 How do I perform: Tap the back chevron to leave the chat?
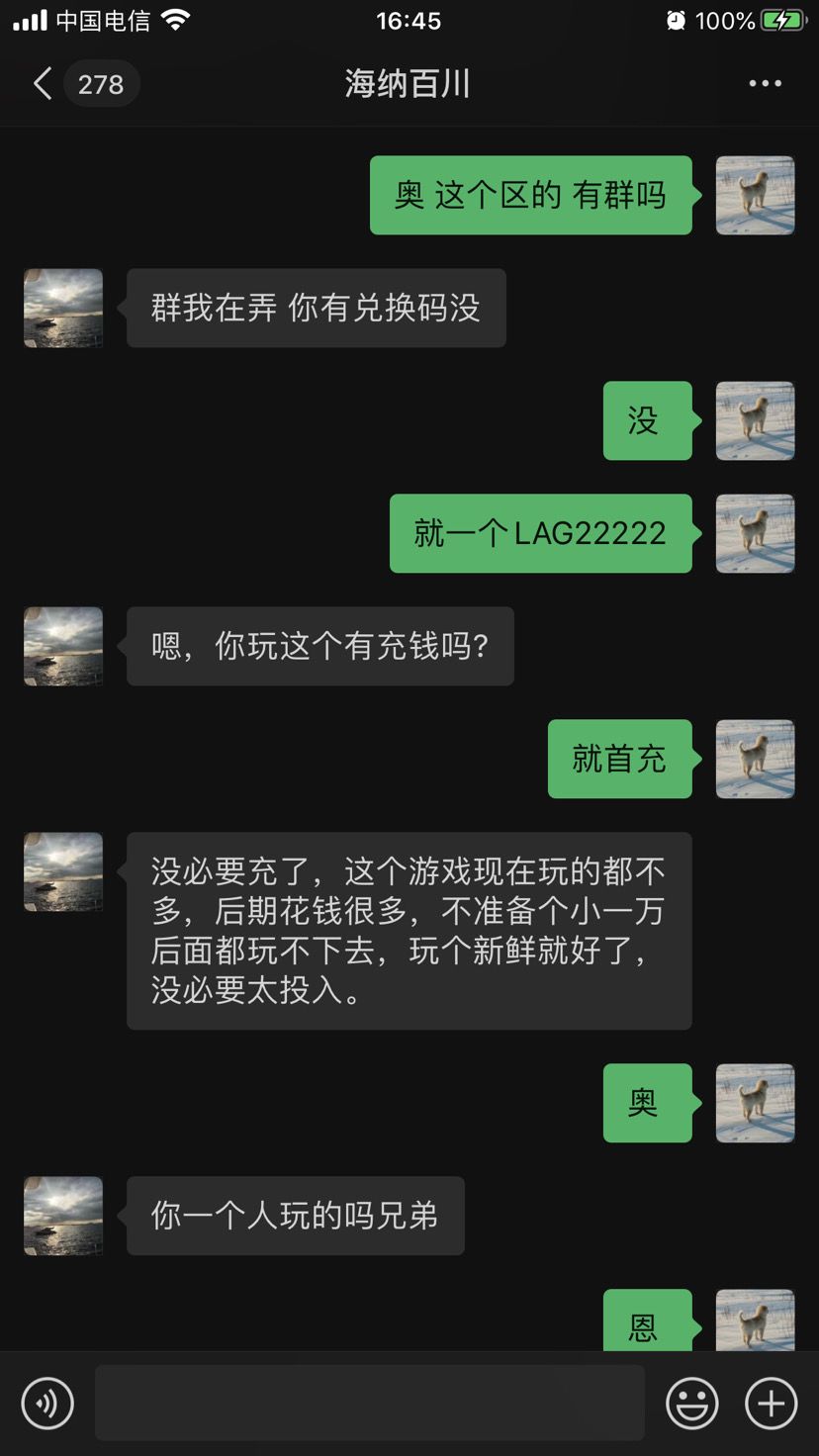[x=42, y=84]
